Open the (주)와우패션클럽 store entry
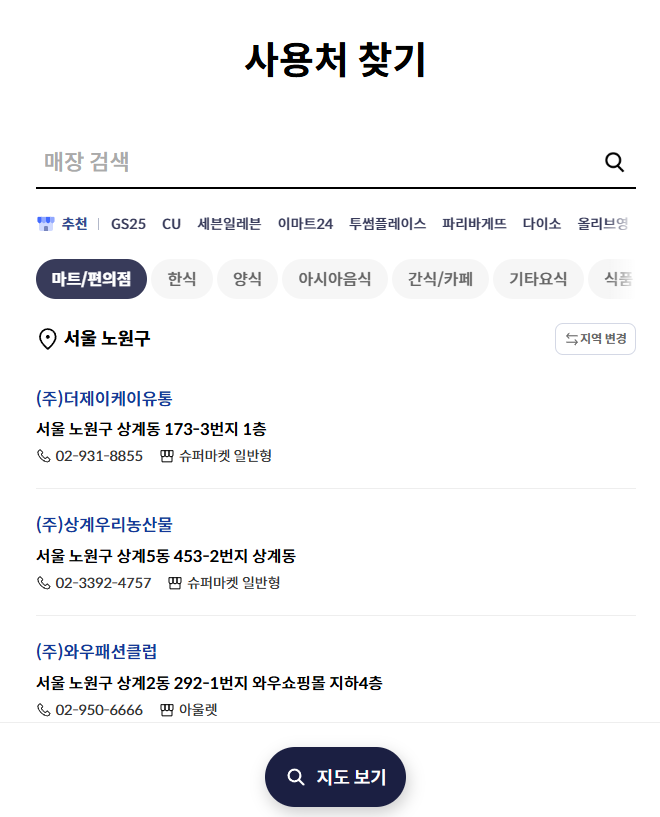This screenshot has width=660, height=817. click(x=97, y=652)
